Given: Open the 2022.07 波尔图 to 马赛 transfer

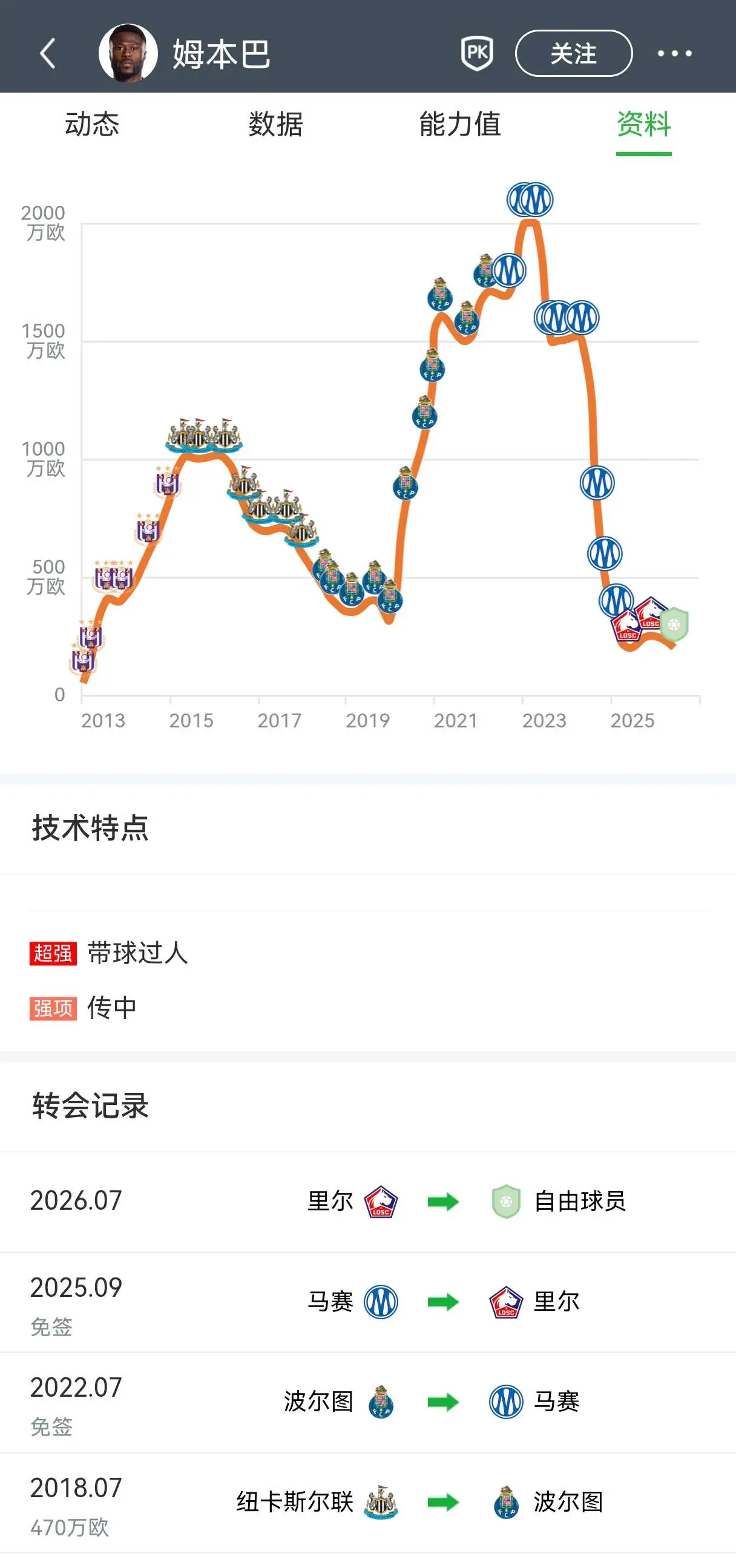Looking at the screenshot, I should click(x=367, y=1402).
